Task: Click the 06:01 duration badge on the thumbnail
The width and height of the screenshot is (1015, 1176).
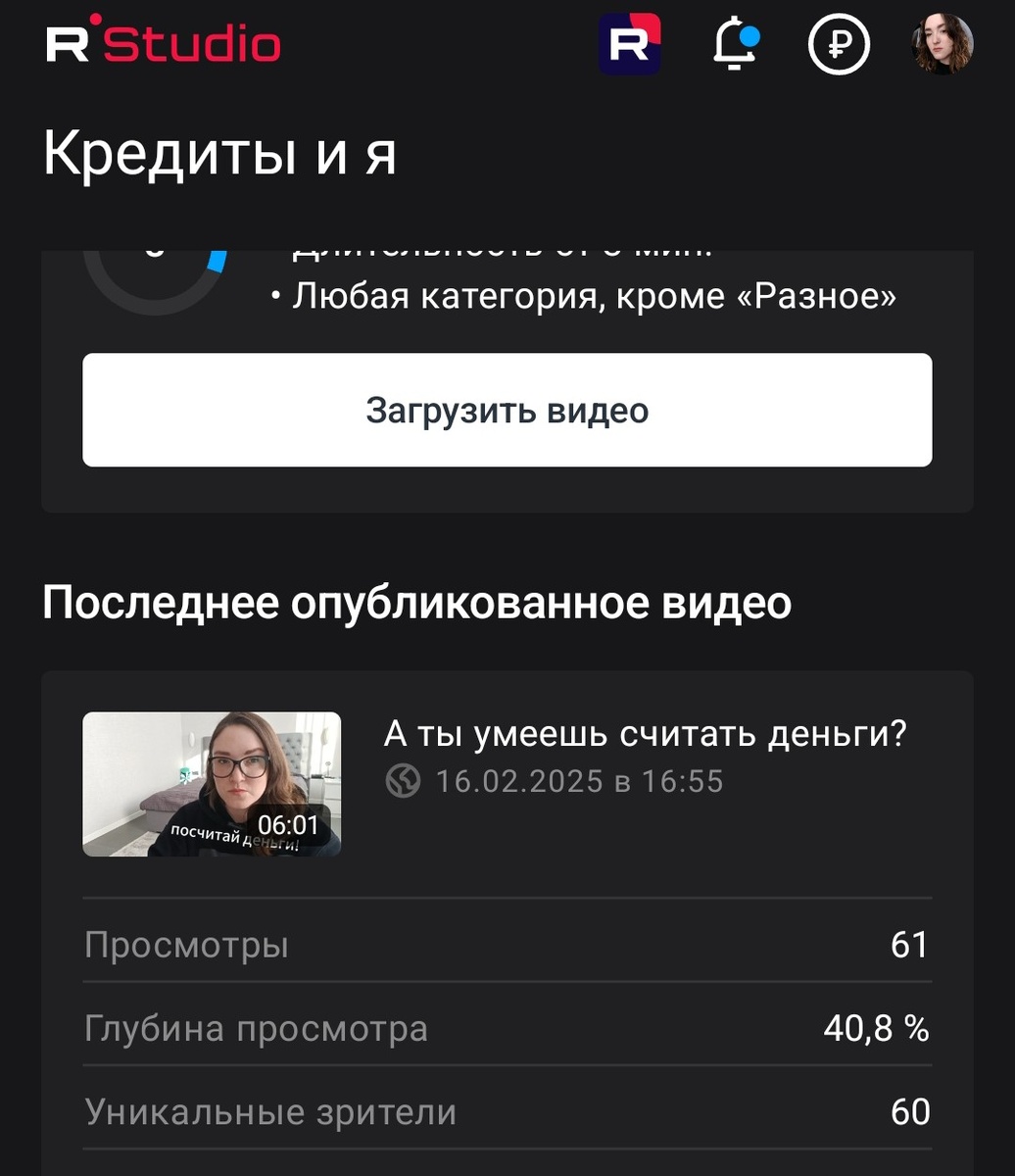Action: 288,826
